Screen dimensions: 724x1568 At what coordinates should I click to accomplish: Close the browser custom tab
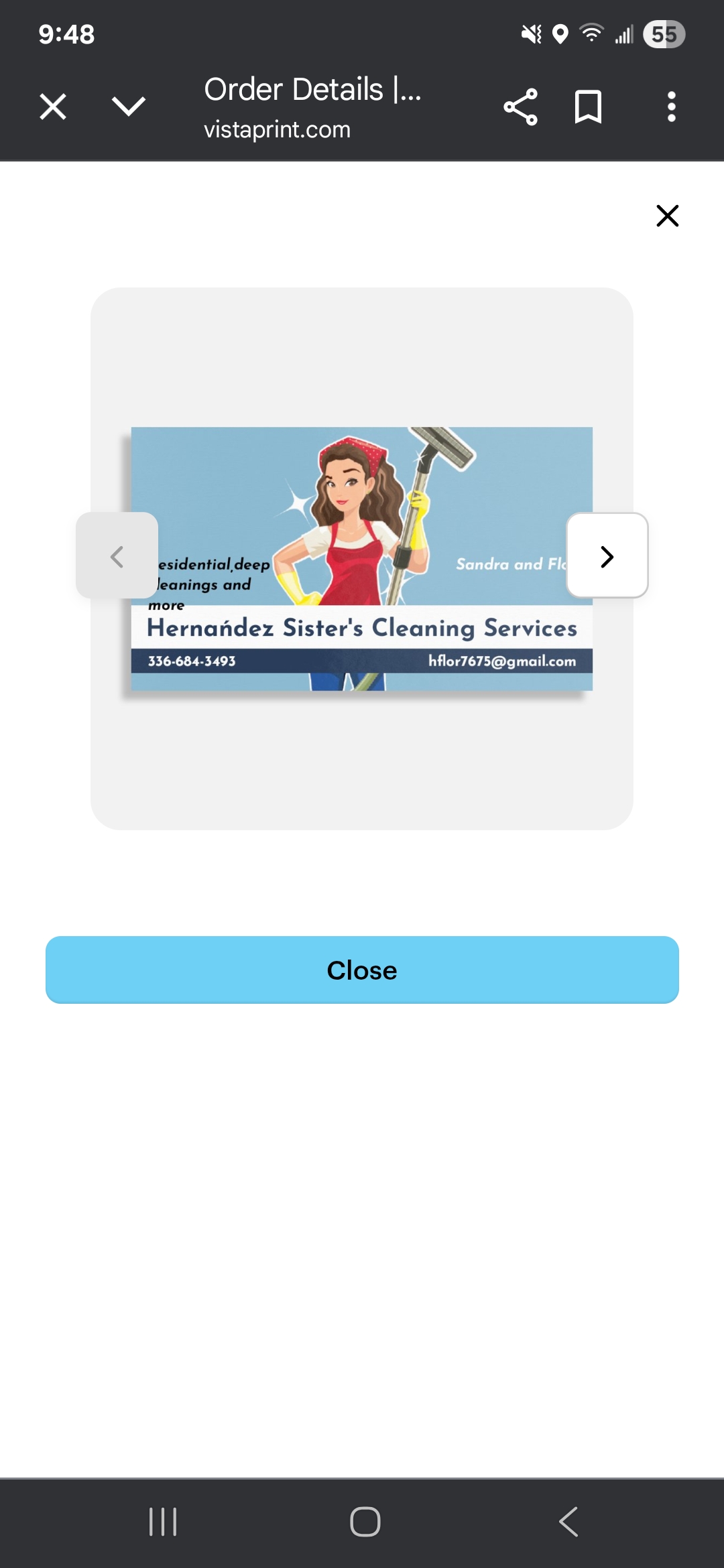(x=53, y=107)
